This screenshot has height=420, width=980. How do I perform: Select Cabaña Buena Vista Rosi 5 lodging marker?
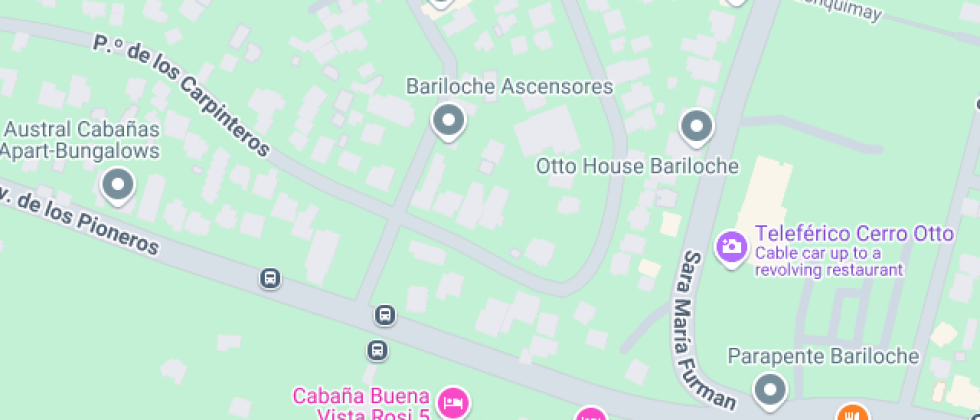454,401
